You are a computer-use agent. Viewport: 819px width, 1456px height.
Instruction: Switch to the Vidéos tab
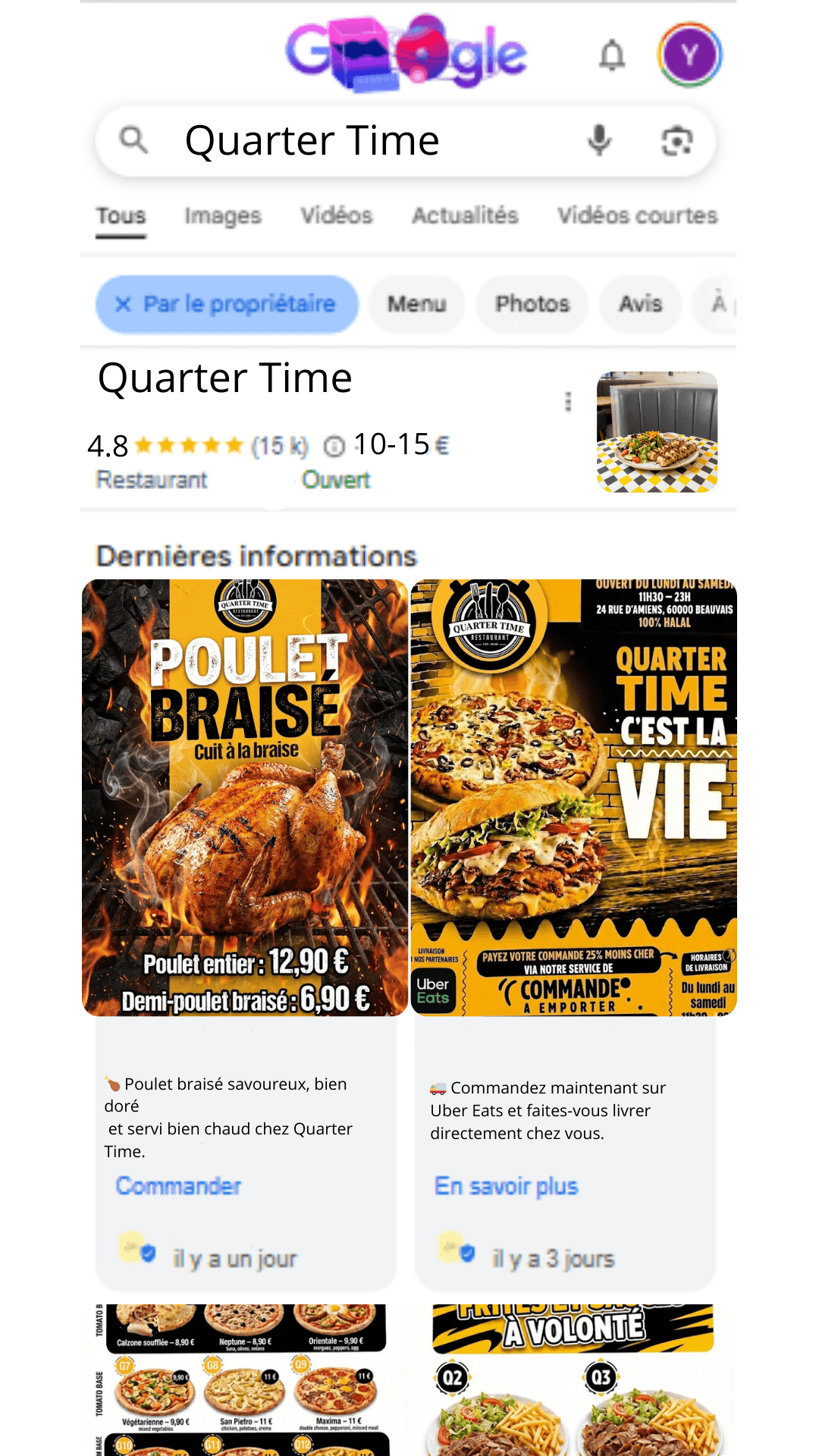[336, 216]
